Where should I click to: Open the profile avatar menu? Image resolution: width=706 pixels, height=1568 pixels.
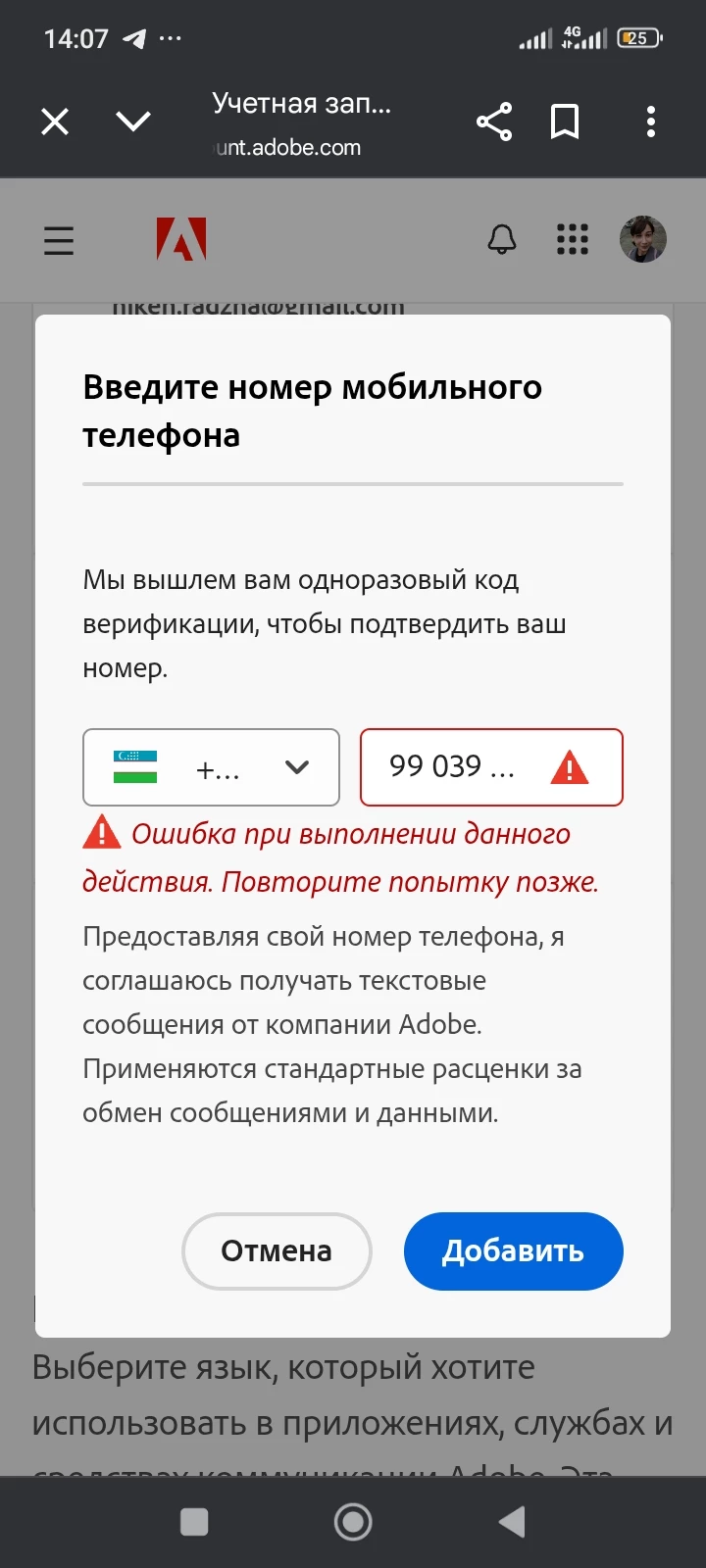point(643,239)
